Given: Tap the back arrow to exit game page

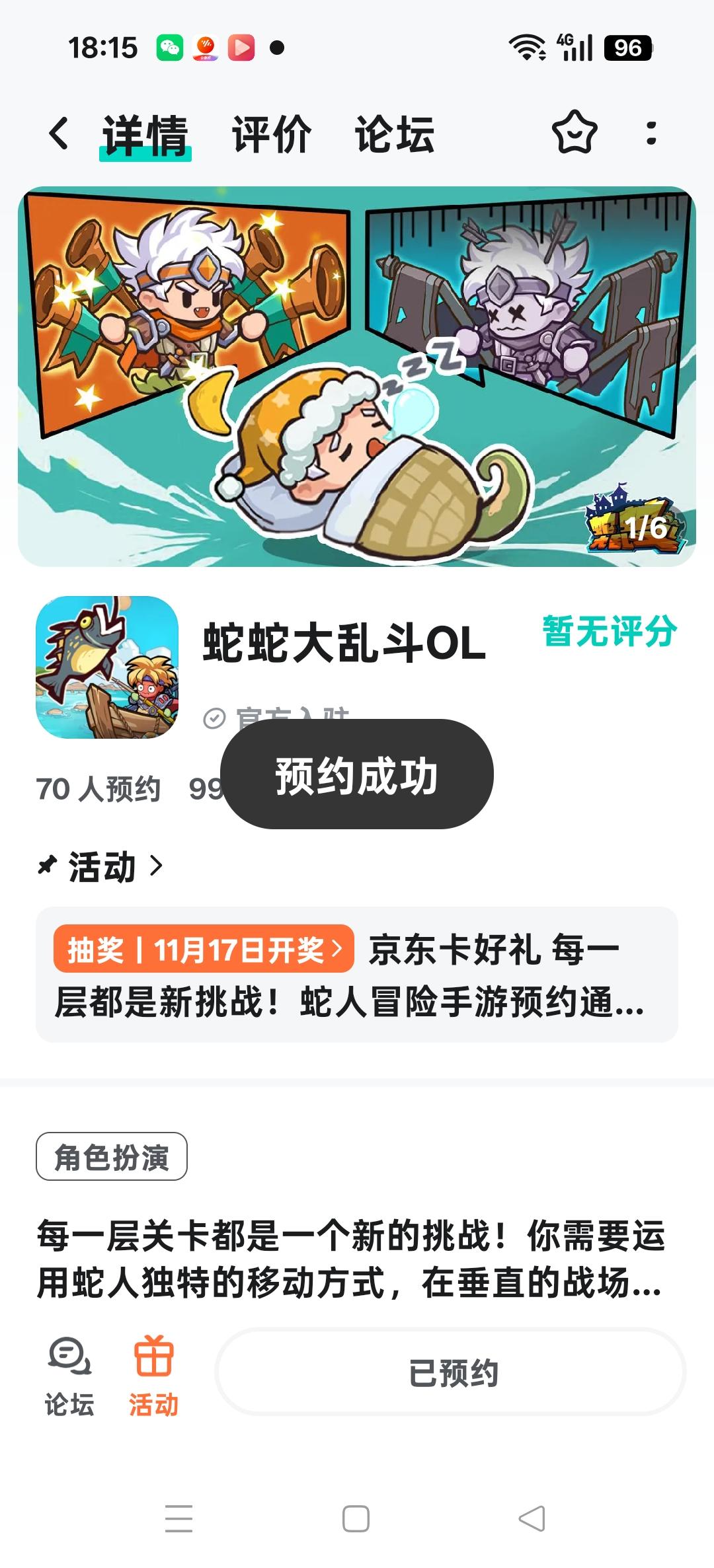Looking at the screenshot, I should [x=59, y=133].
